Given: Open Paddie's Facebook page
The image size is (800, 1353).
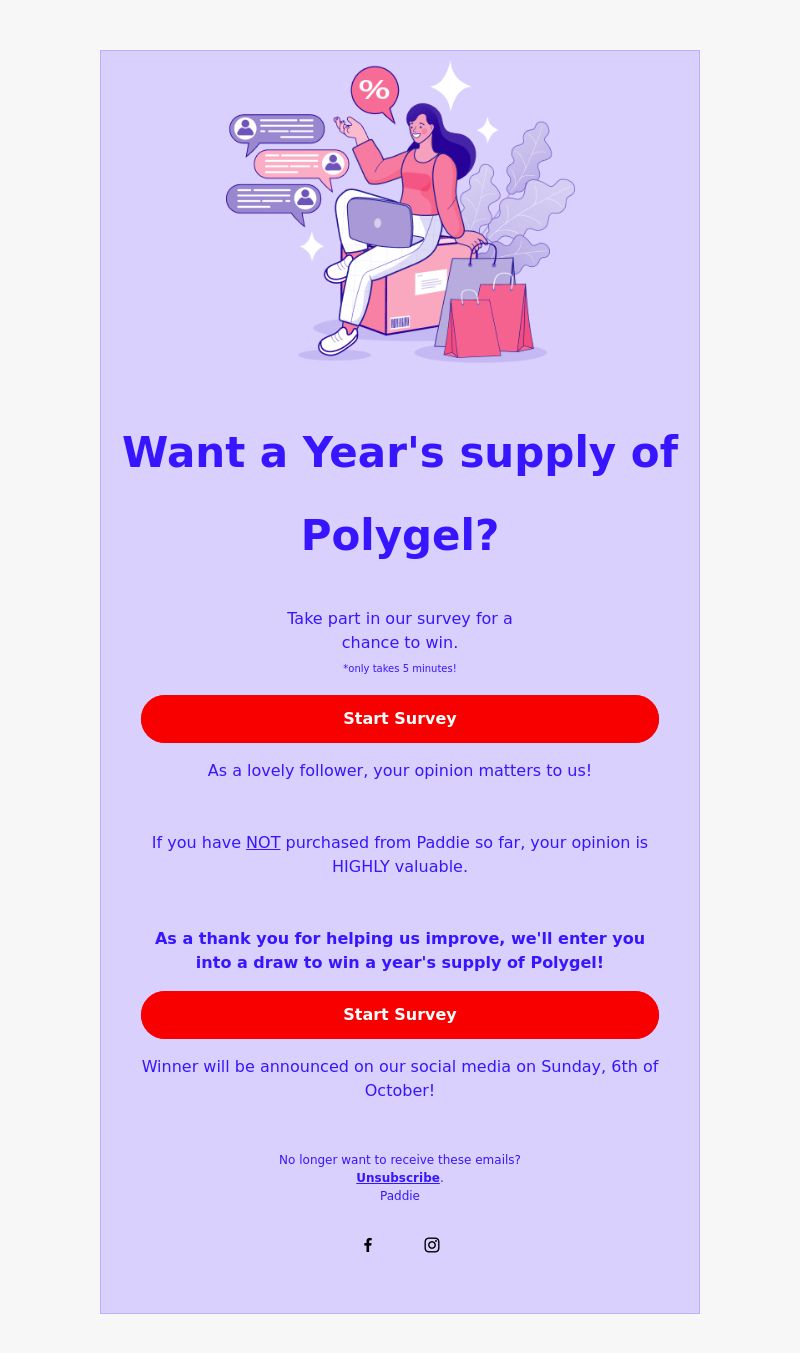Looking at the screenshot, I should click(368, 1245).
